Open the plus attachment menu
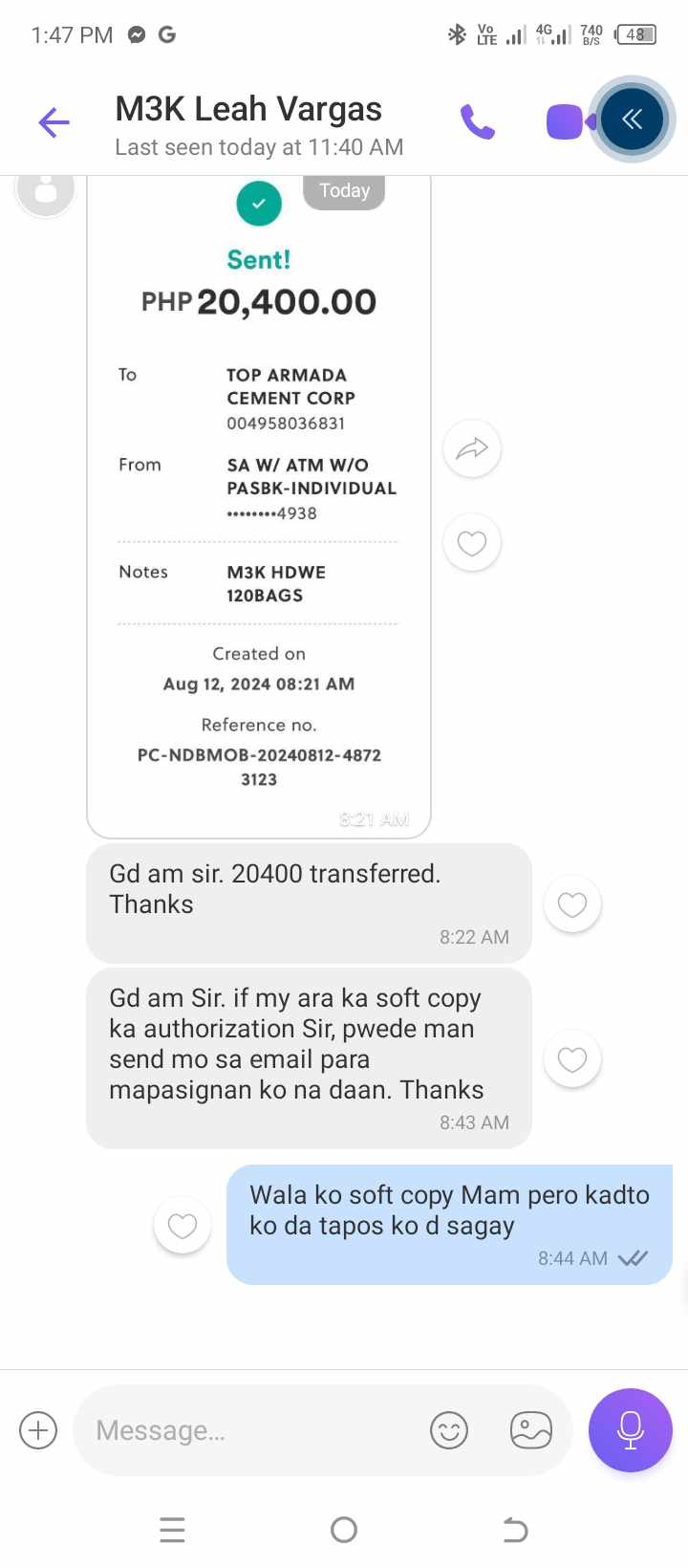Viewport: 688px width, 1568px height. click(38, 1430)
